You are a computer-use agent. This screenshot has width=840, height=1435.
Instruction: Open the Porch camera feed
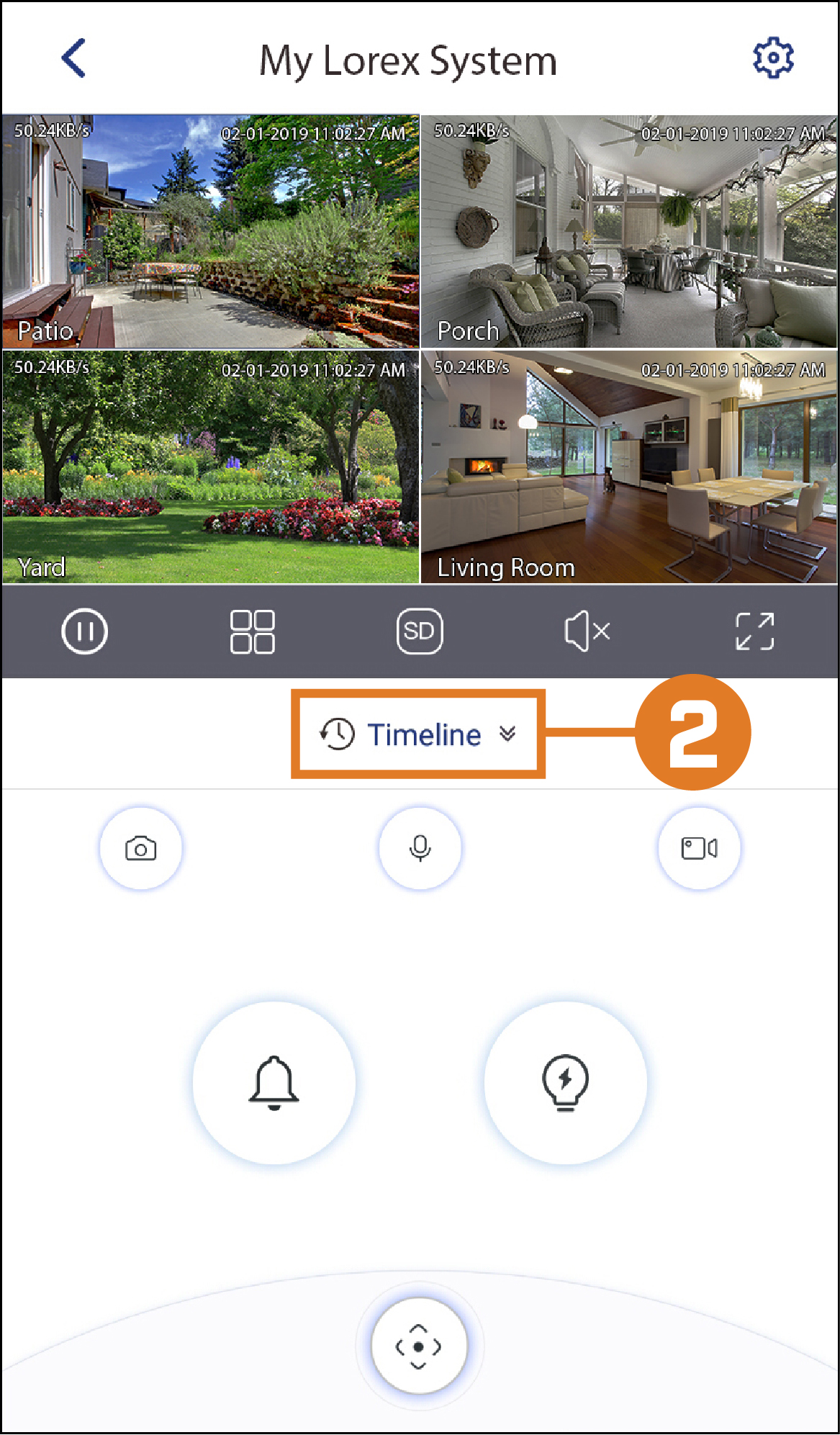coord(629,231)
